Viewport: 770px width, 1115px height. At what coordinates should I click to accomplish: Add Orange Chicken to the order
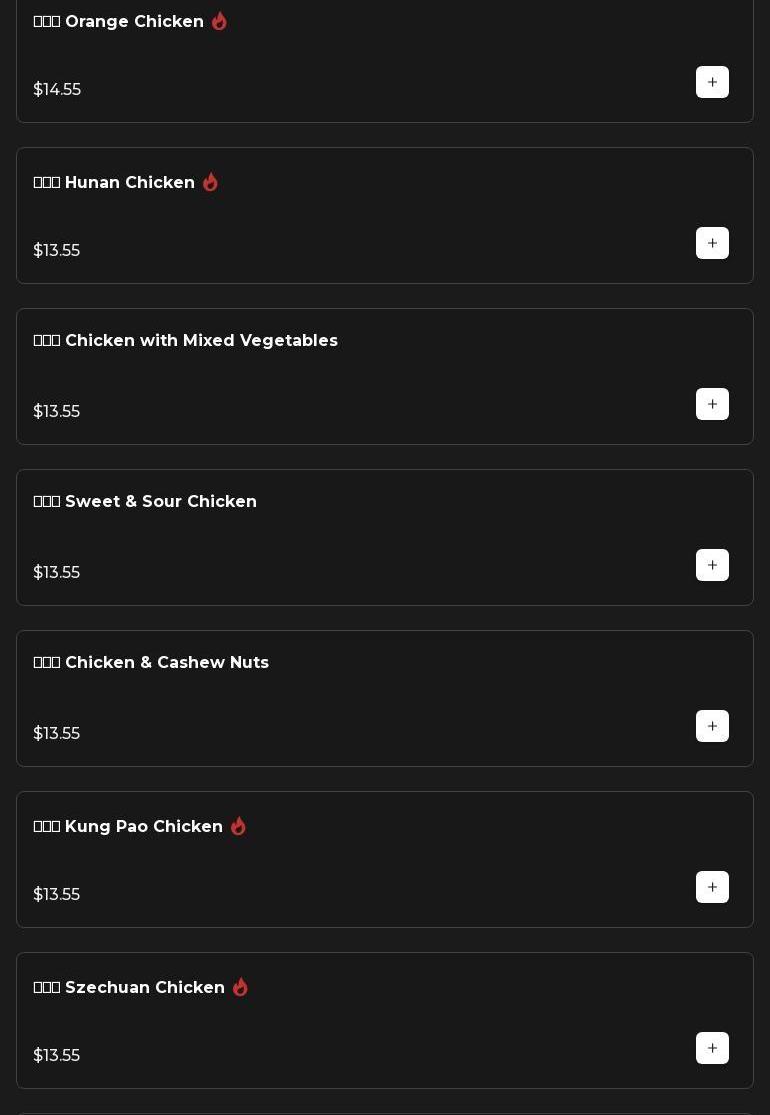[712, 82]
